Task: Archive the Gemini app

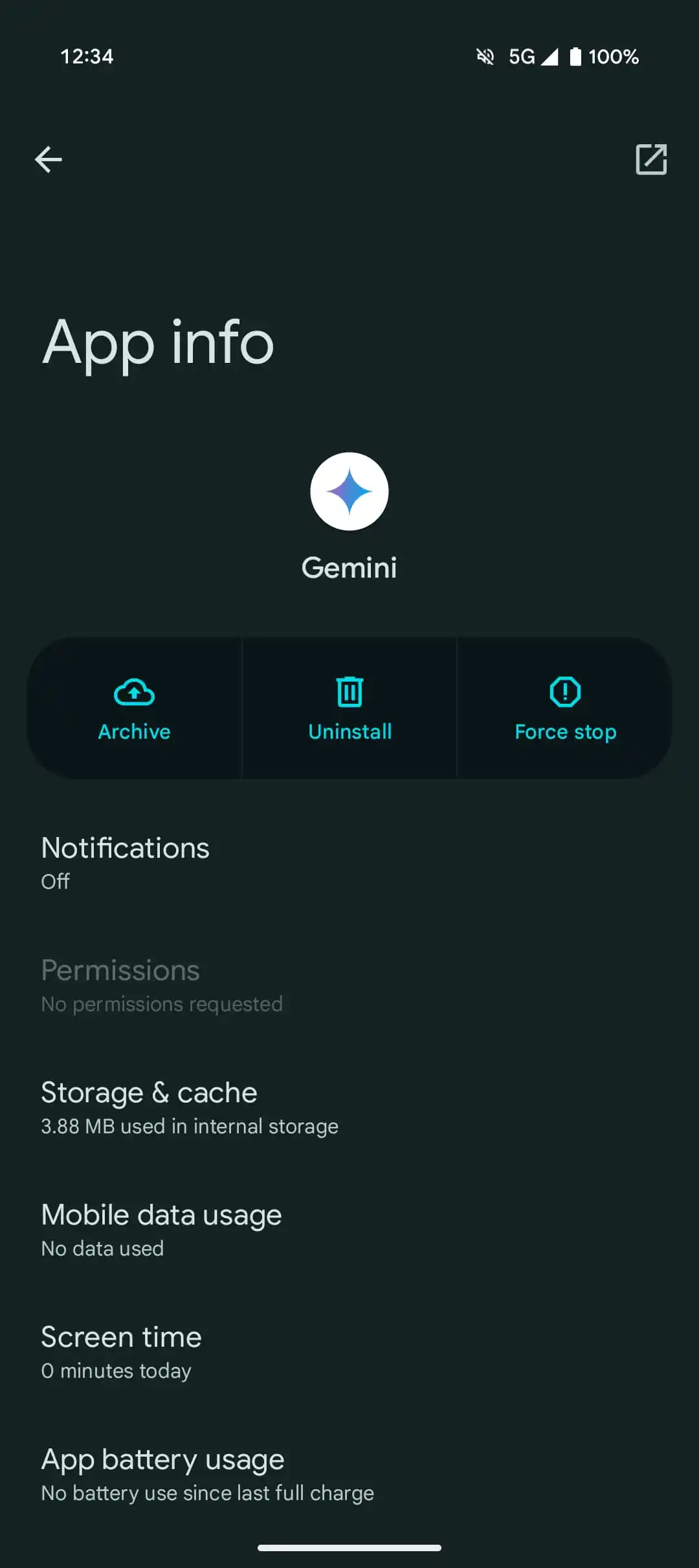Action: (x=135, y=708)
